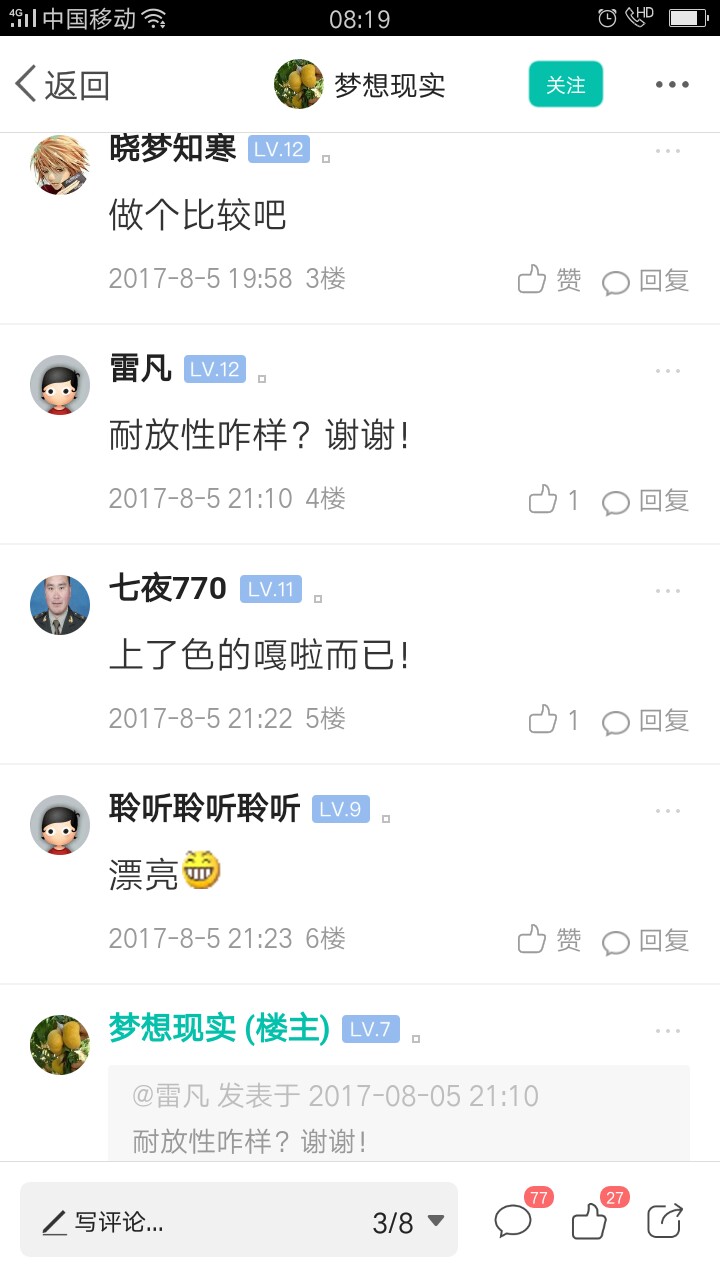Share this post

pyautogui.click(x=665, y=1221)
